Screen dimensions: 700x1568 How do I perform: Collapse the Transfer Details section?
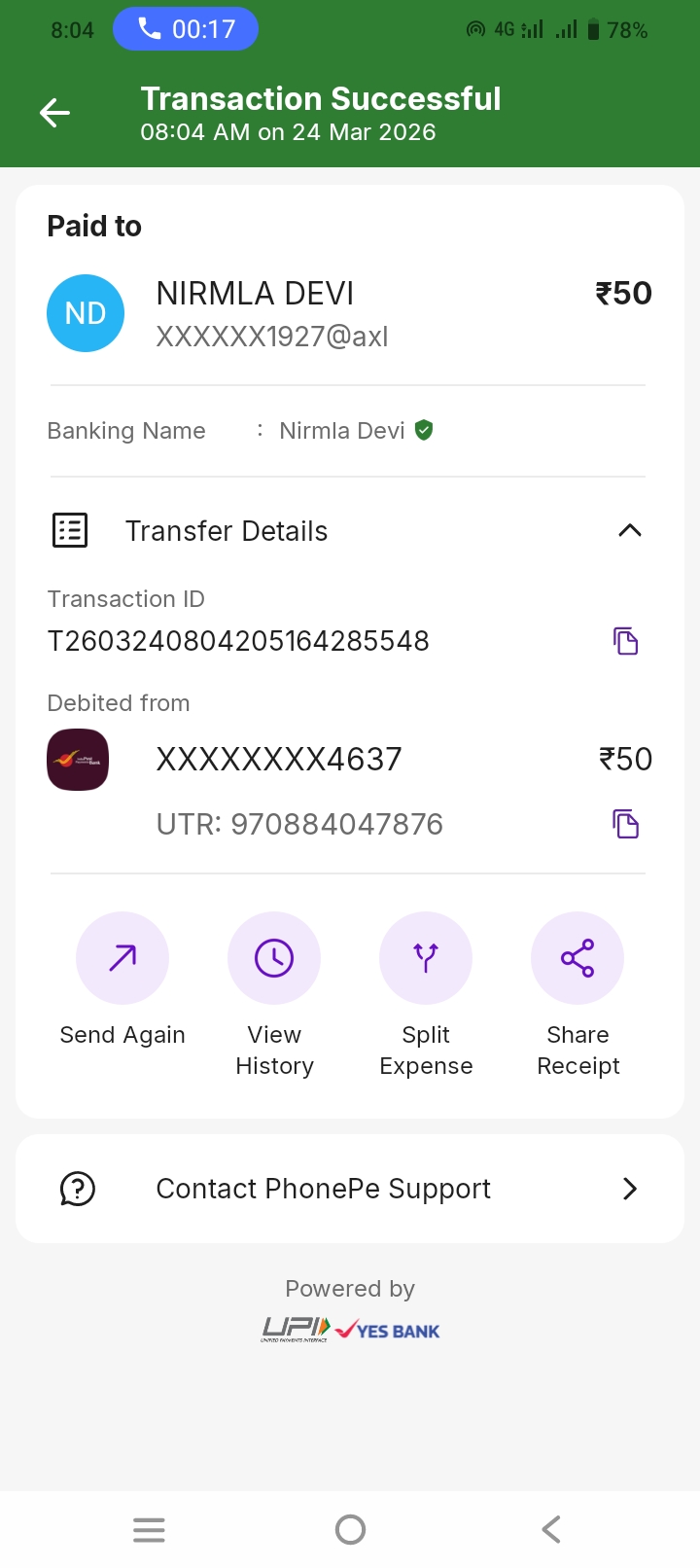629,531
